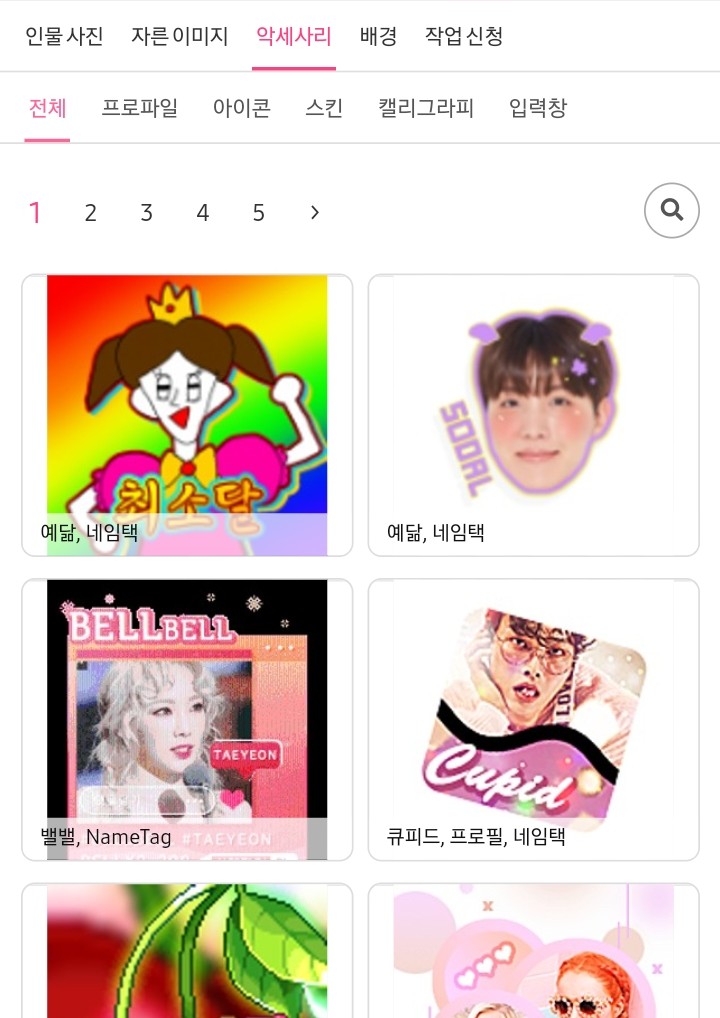Screen dimensions: 720x1018
Task: Select the 전체 sub-tab
Action: coord(47,108)
